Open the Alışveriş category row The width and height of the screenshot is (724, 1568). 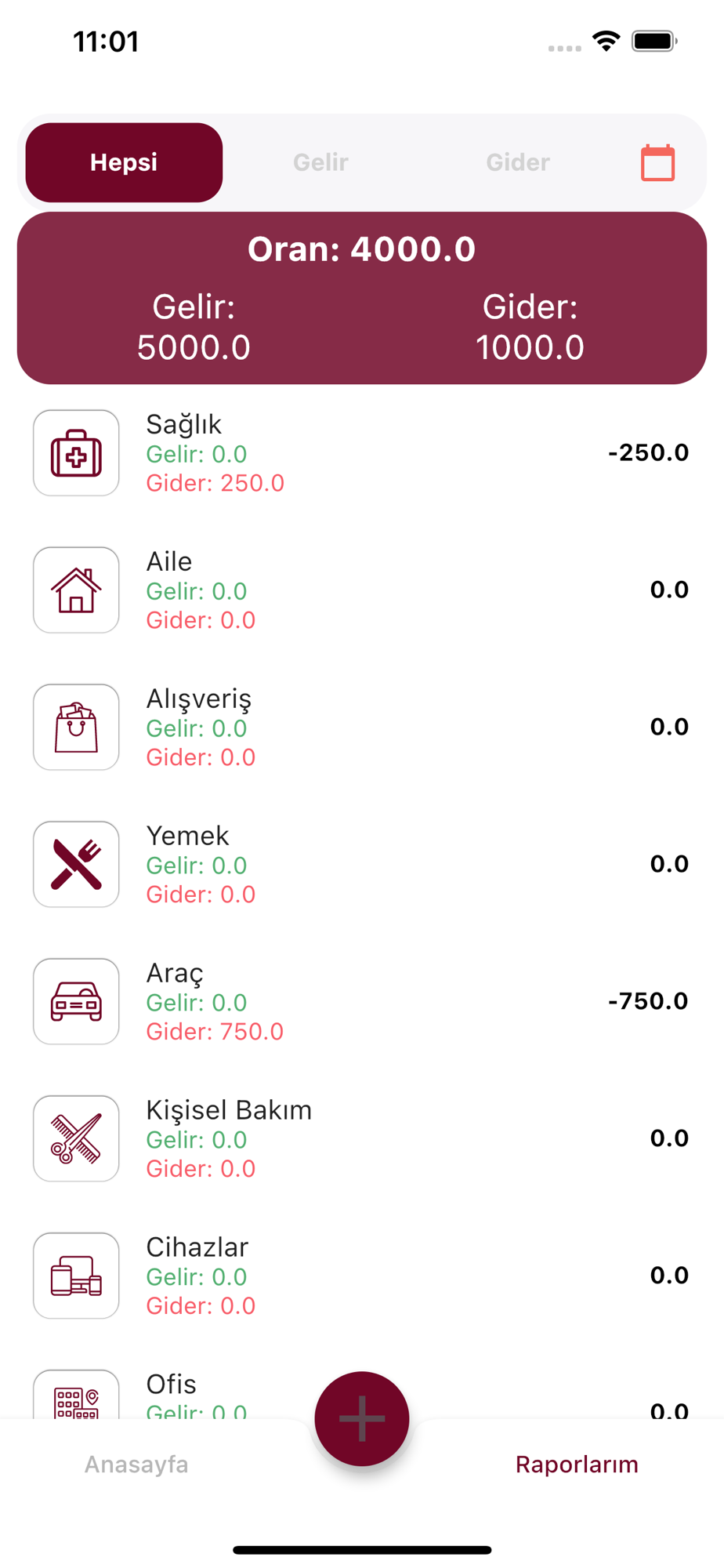(360, 728)
